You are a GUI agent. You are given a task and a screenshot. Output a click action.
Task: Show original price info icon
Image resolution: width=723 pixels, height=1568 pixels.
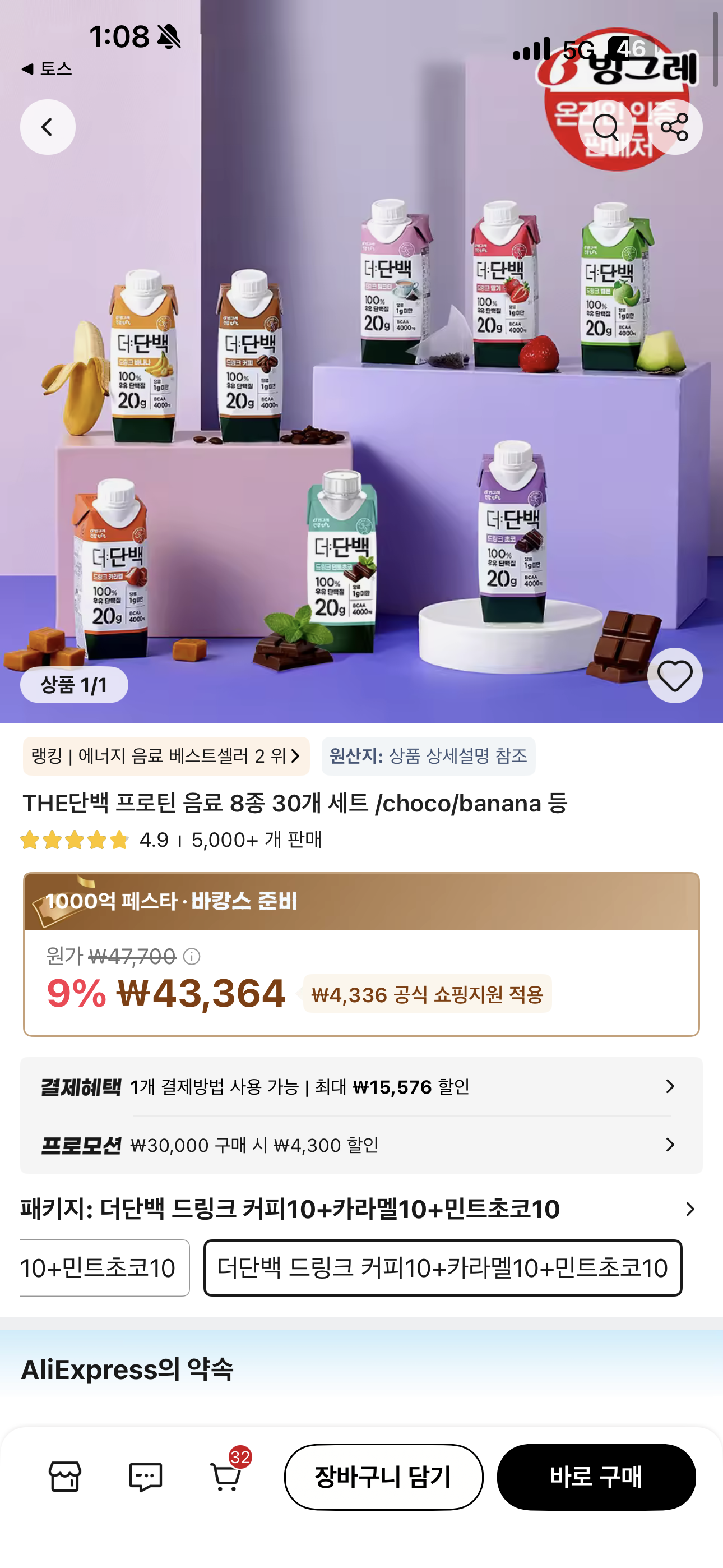click(192, 956)
